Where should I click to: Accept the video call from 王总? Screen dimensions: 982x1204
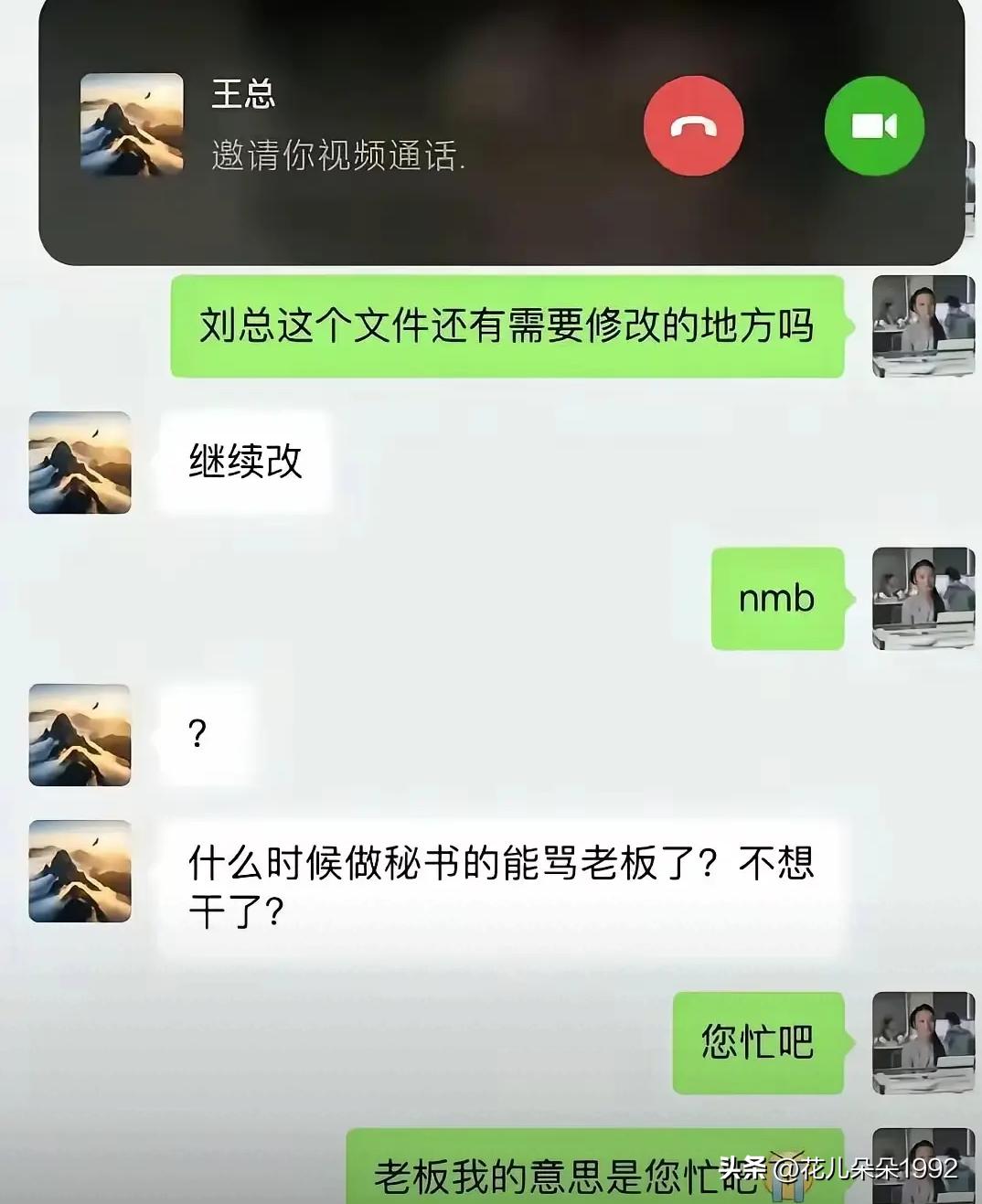872,127
